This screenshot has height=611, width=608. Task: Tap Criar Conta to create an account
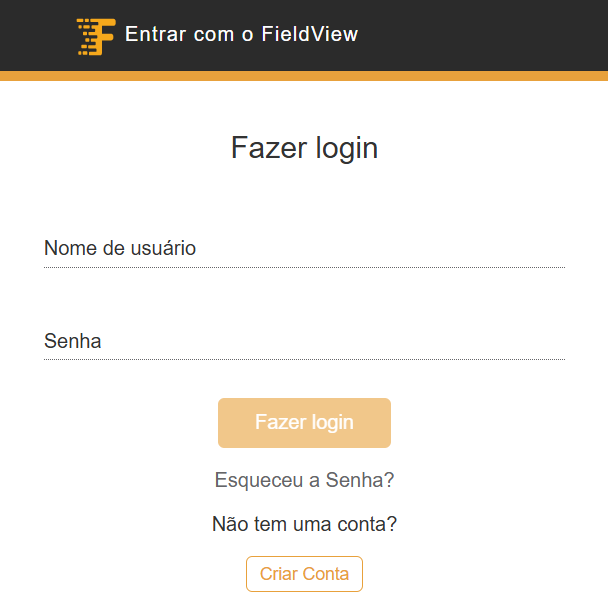coord(304,574)
